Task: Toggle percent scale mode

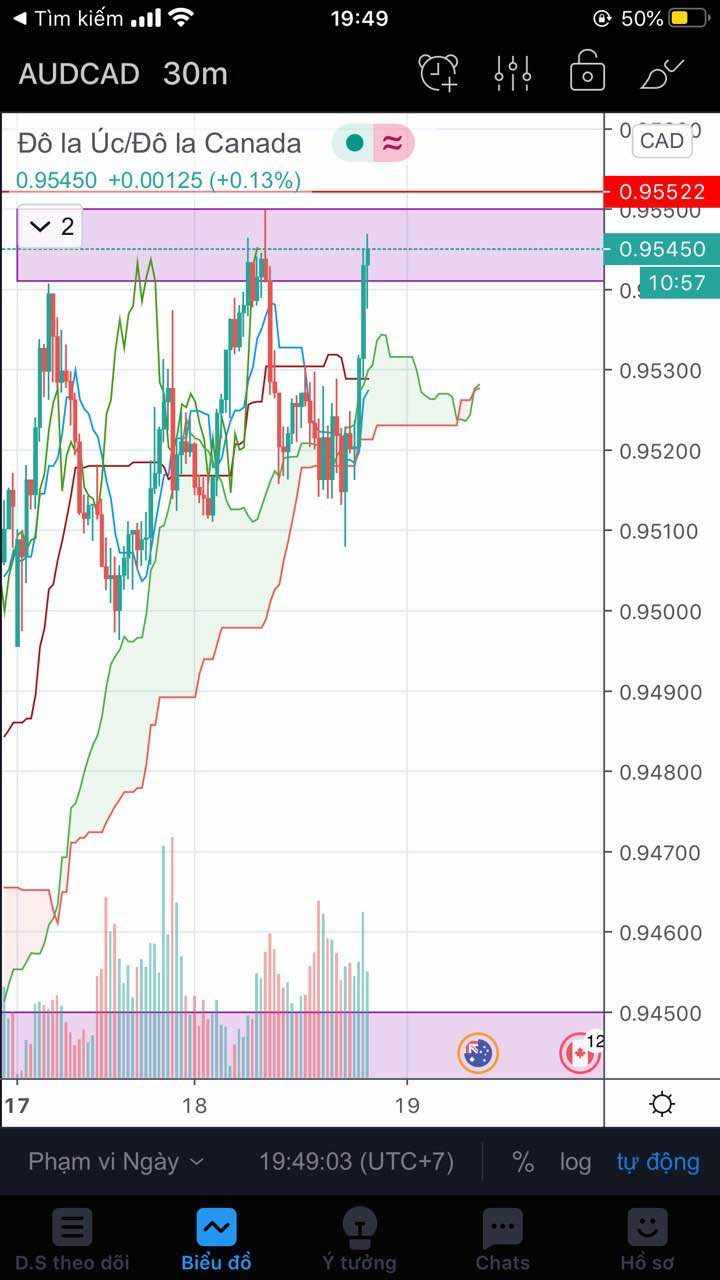Action: point(522,1162)
